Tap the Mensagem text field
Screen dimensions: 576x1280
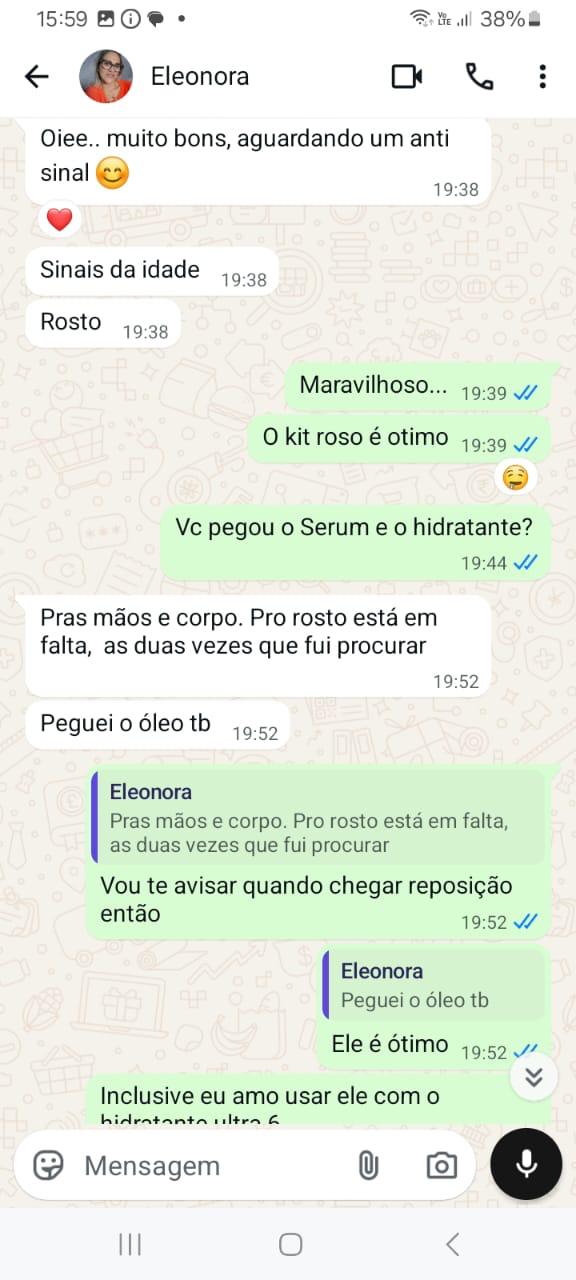coord(210,1165)
